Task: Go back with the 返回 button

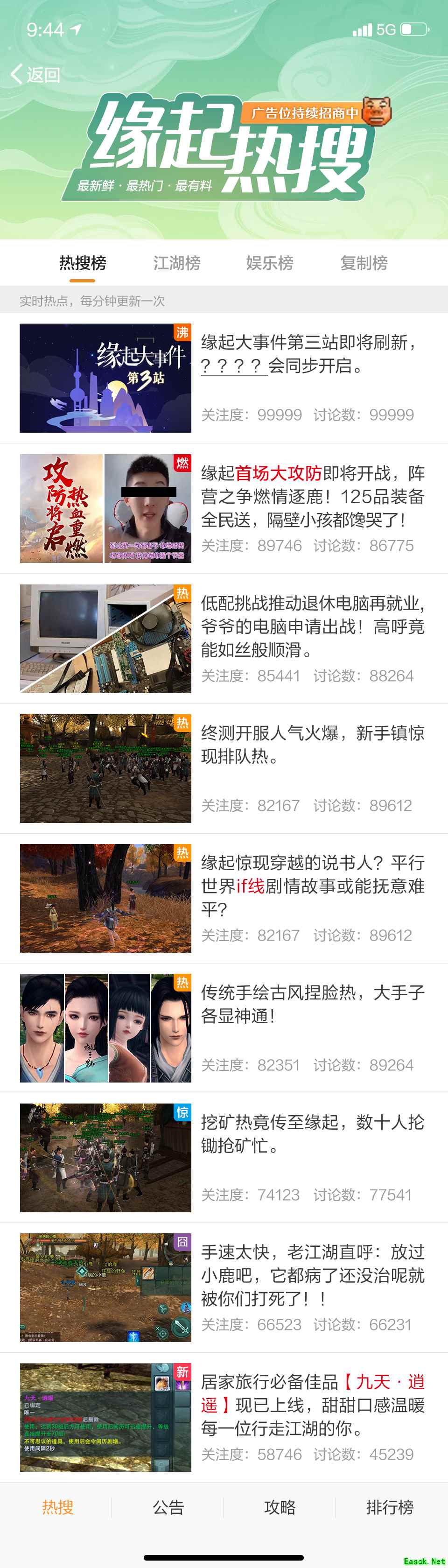Action: tap(35, 74)
